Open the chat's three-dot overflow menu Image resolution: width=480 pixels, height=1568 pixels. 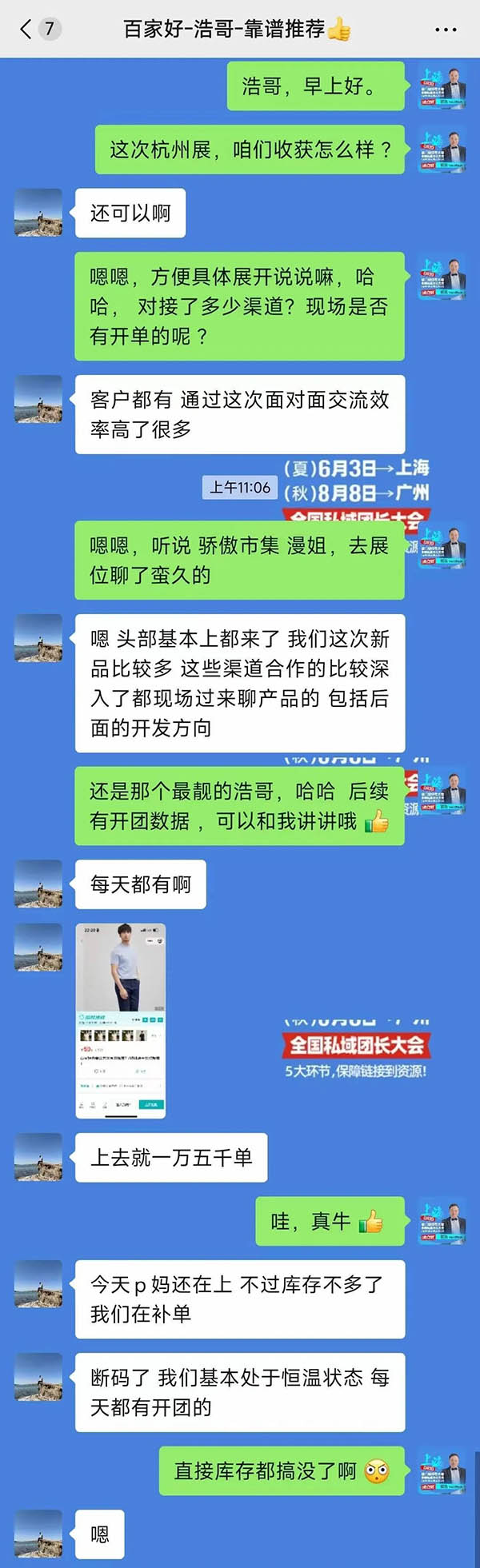tap(446, 30)
